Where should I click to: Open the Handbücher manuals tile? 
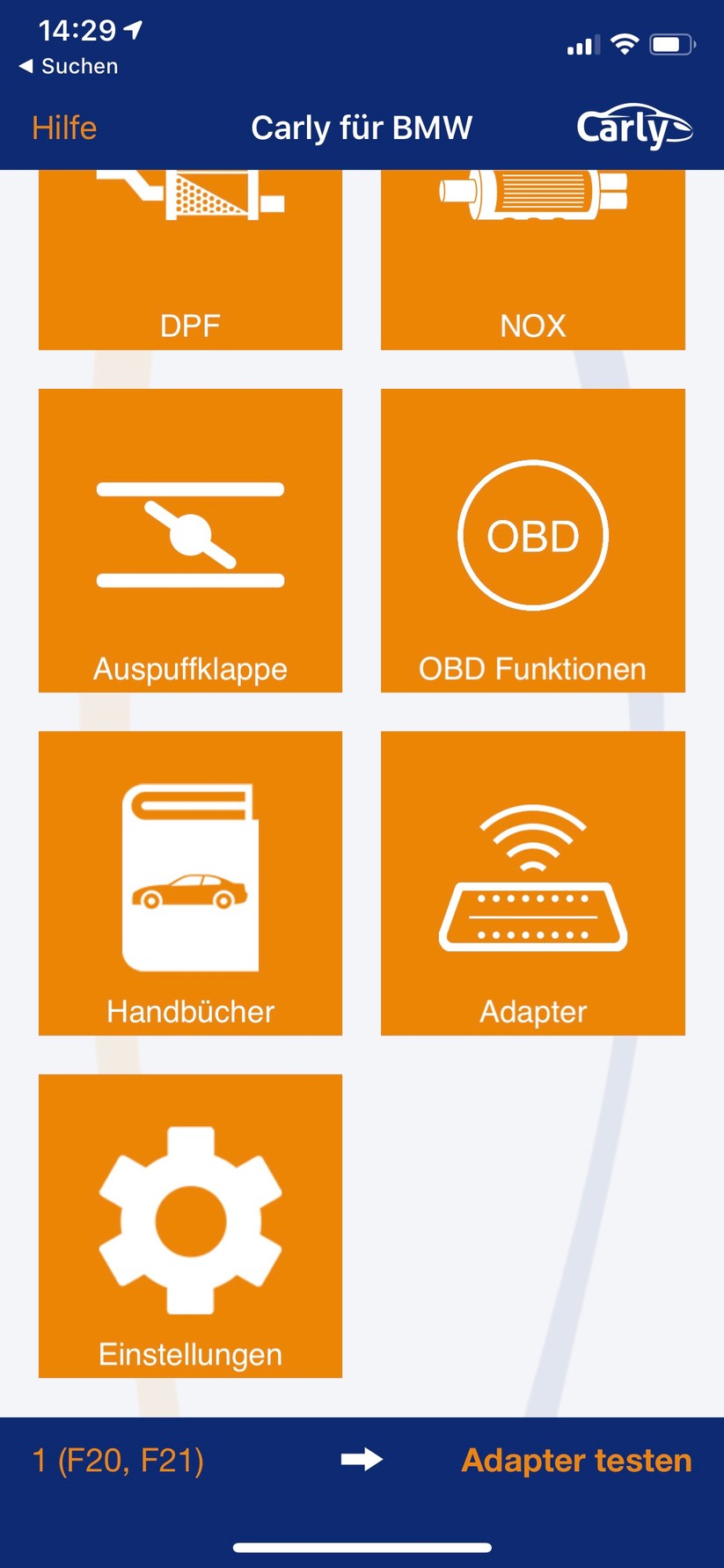tap(190, 883)
